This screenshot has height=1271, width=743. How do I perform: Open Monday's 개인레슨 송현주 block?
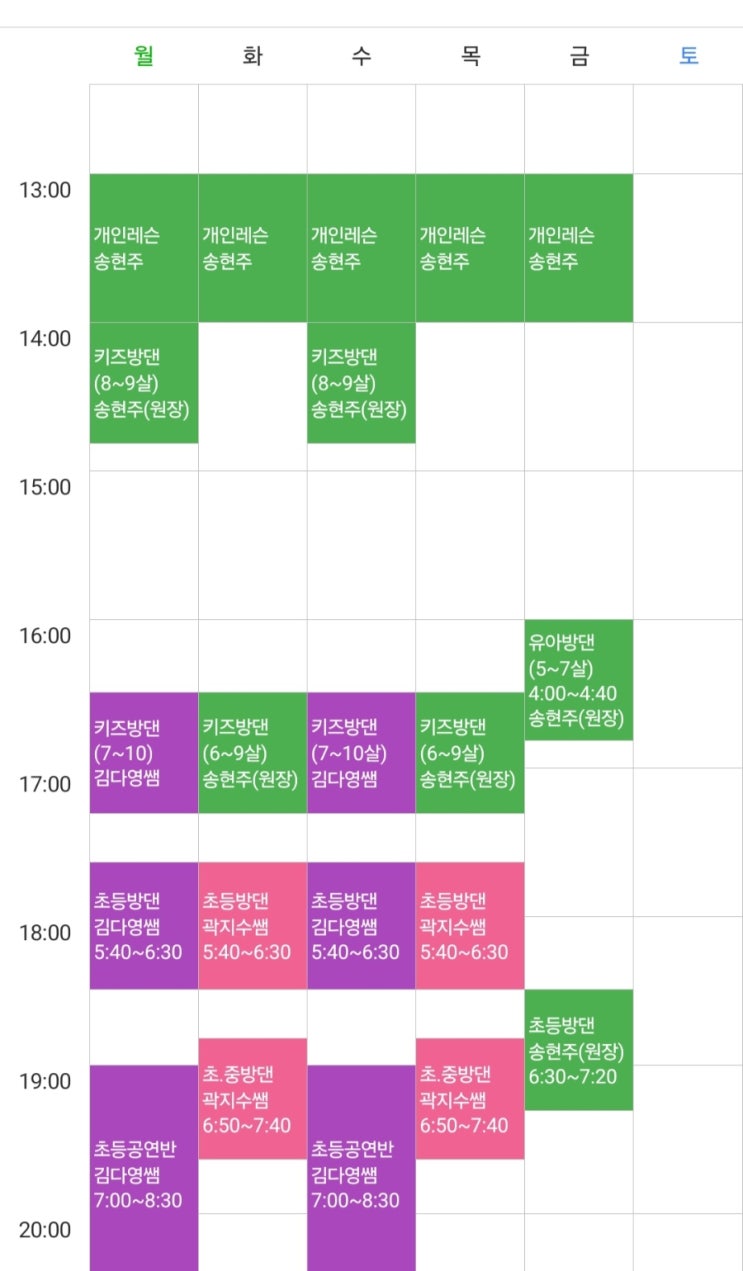click(143, 248)
